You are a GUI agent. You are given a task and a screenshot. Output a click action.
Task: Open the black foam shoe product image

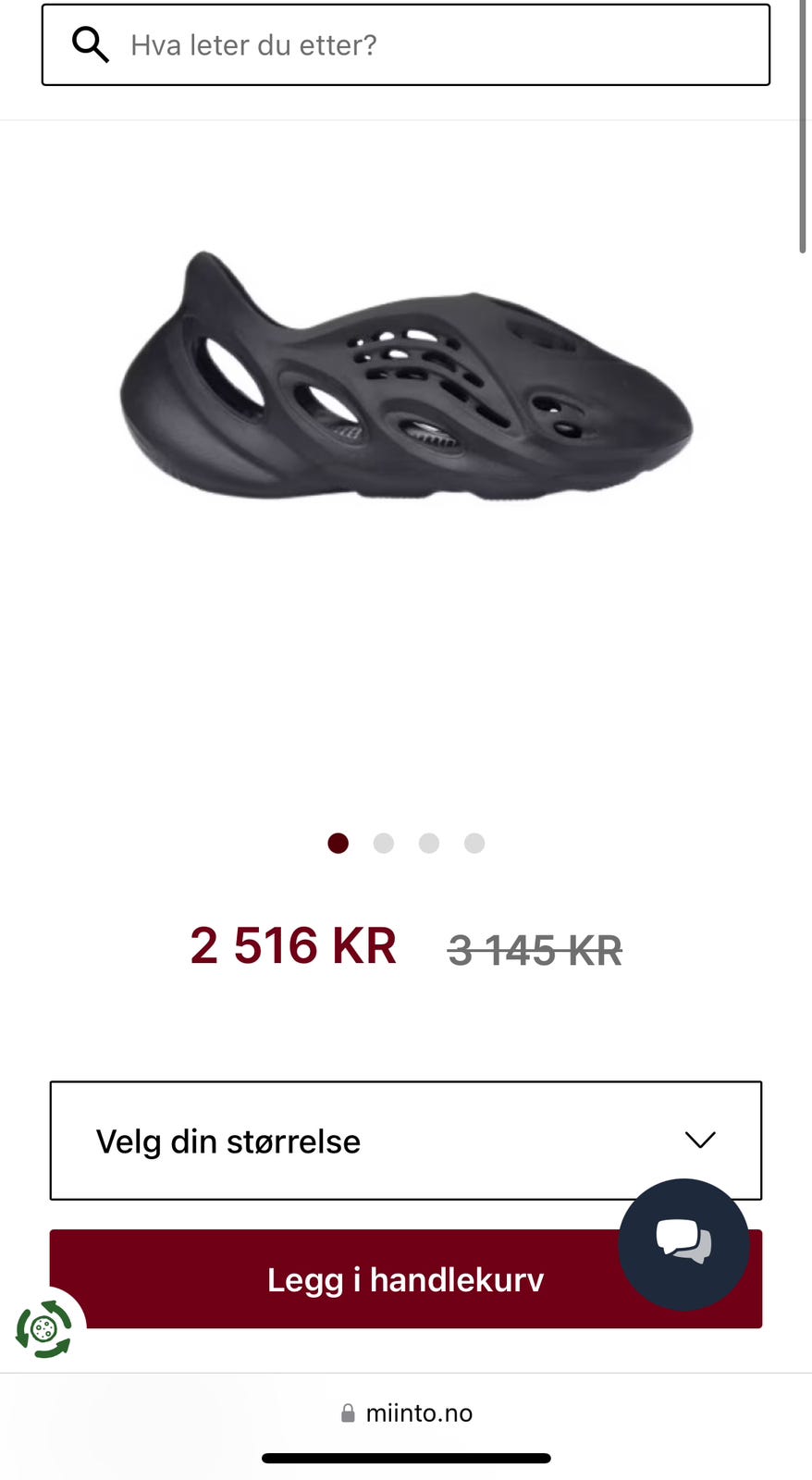405,379
